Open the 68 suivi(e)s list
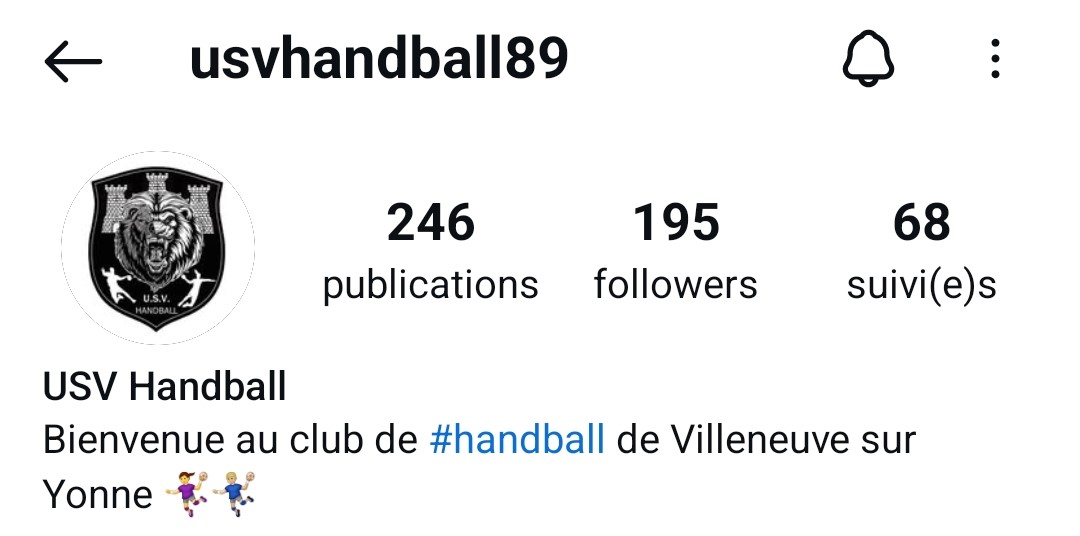1080x536 pixels. (921, 250)
